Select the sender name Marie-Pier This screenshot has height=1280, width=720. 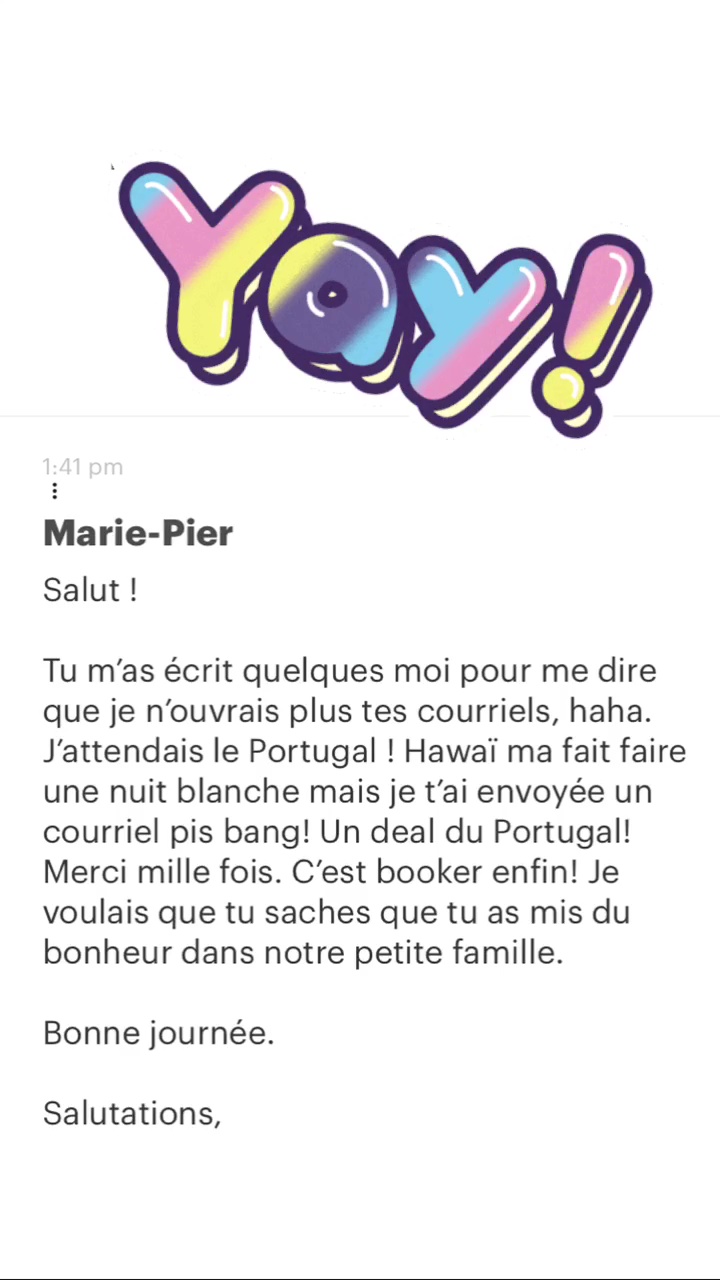point(137,533)
